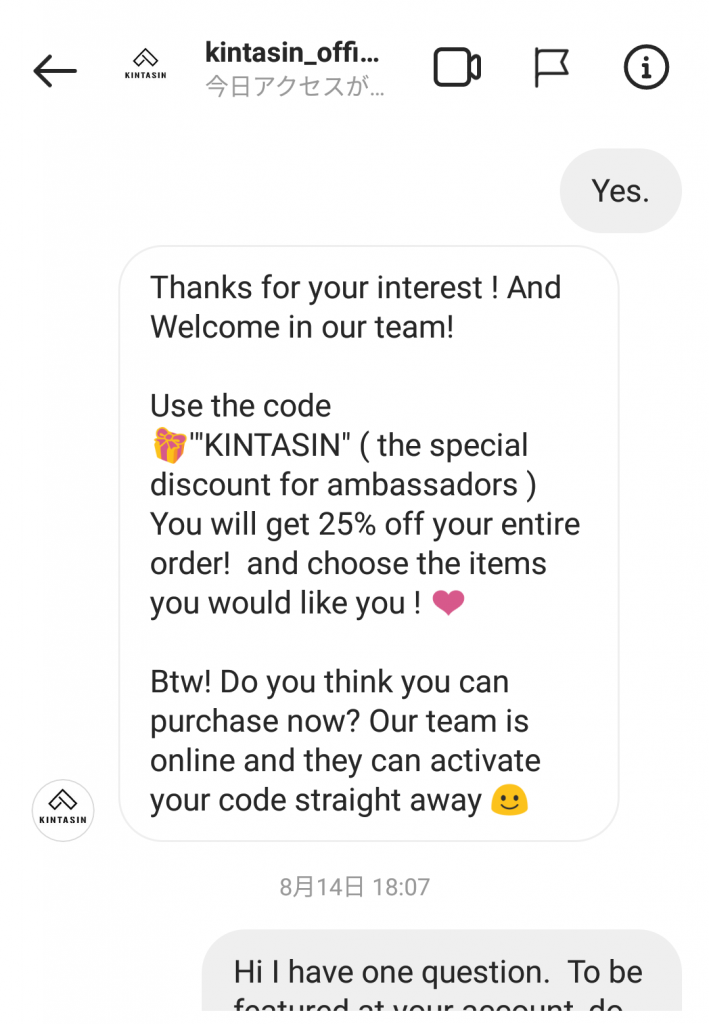Viewport: 709px width, 1024px height.
Task: View the KINTASIN avatar beside the message
Action: 63,810
